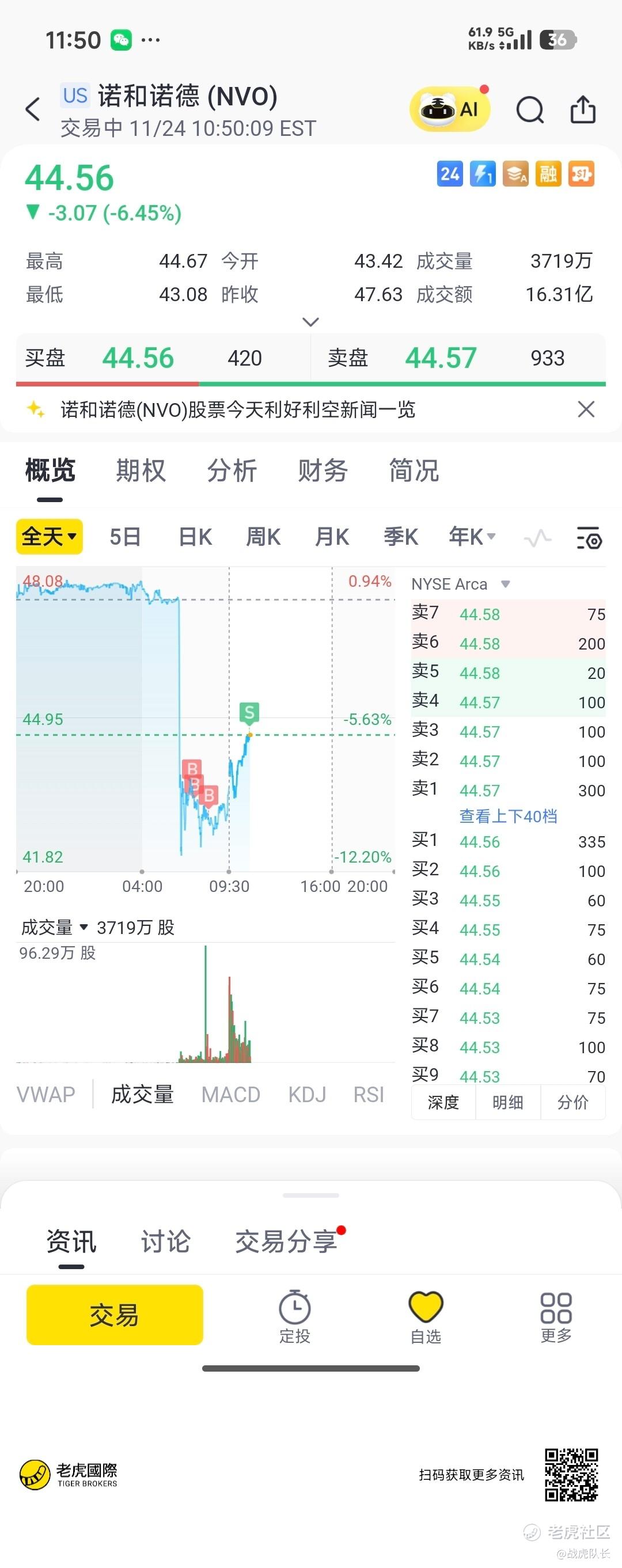Open the 全天 session dropdown

click(x=50, y=537)
